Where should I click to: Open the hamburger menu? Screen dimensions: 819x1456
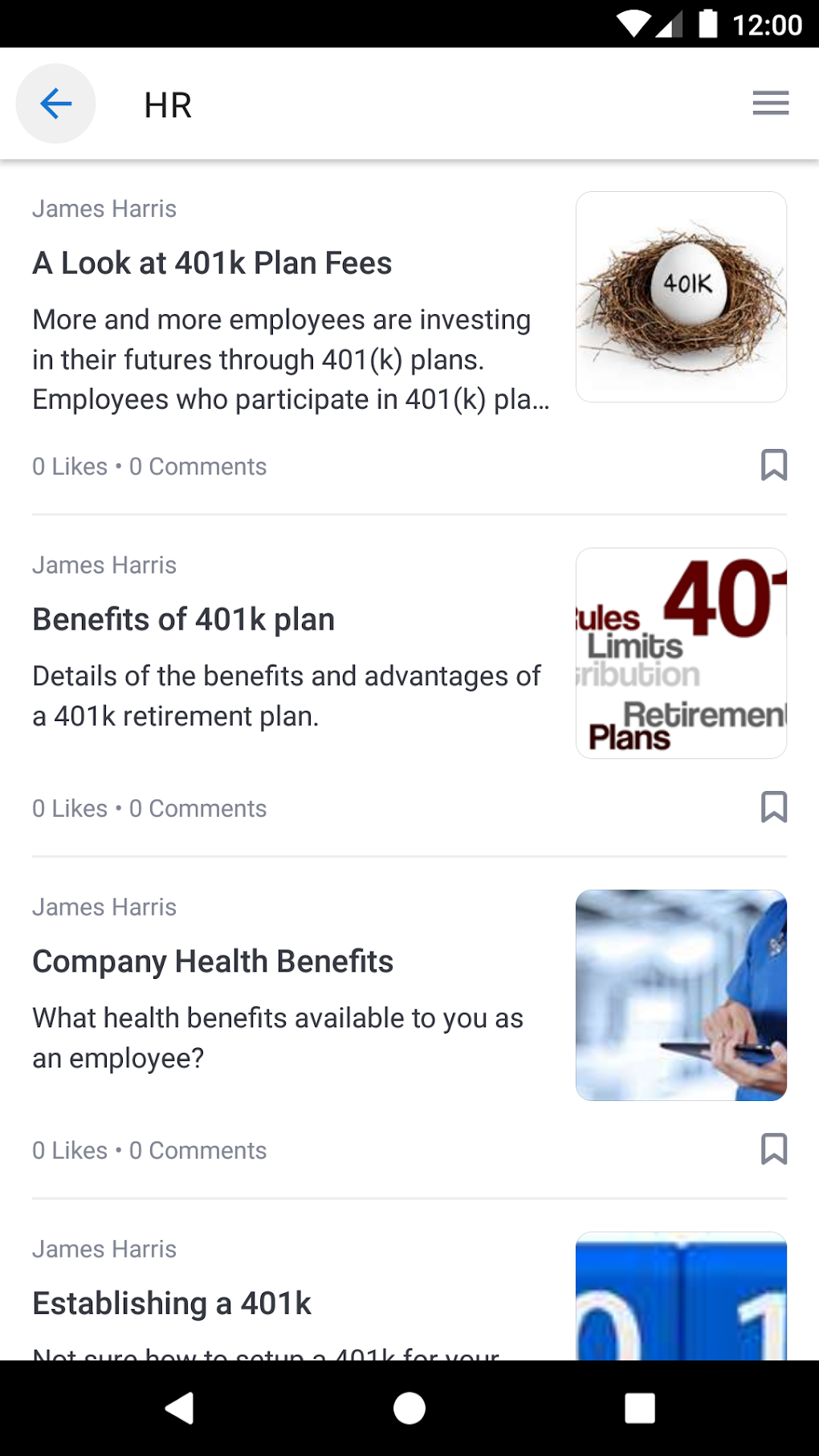point(770,104)
